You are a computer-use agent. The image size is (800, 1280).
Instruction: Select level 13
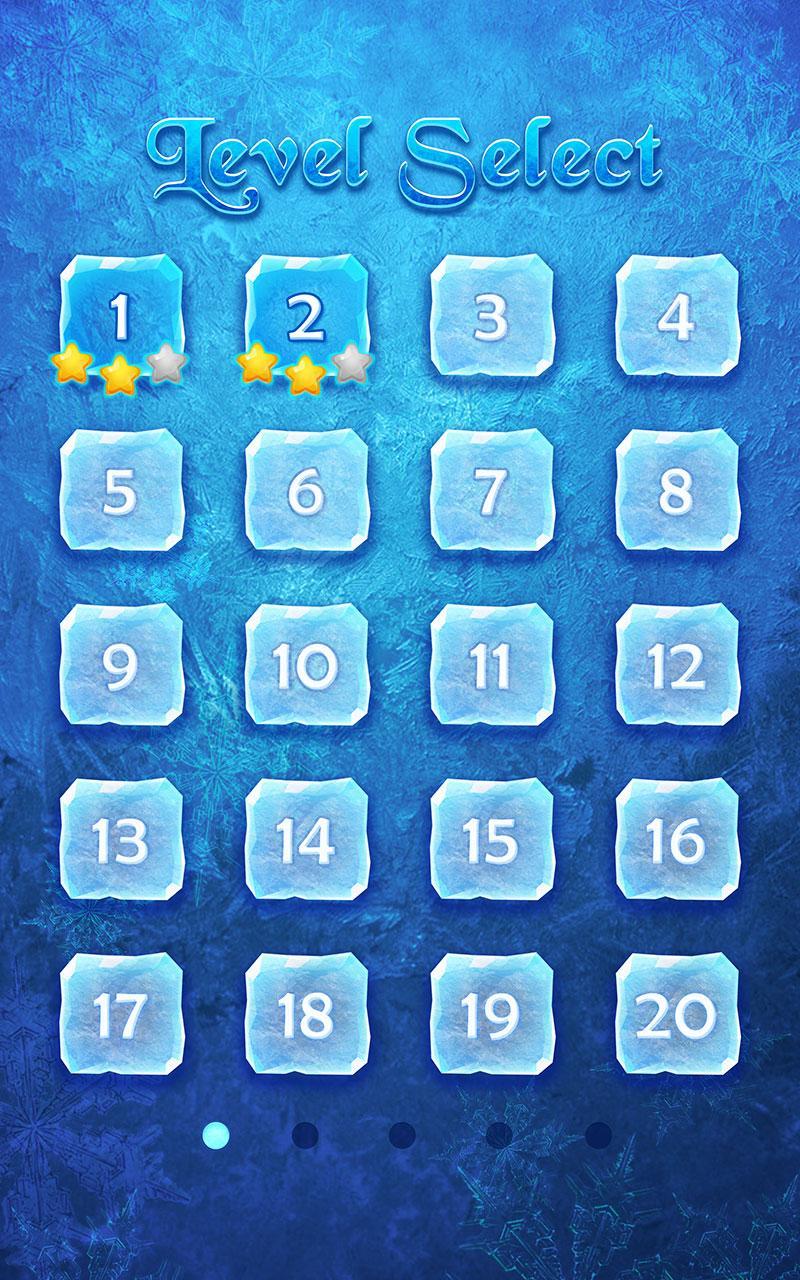[121, 840]
